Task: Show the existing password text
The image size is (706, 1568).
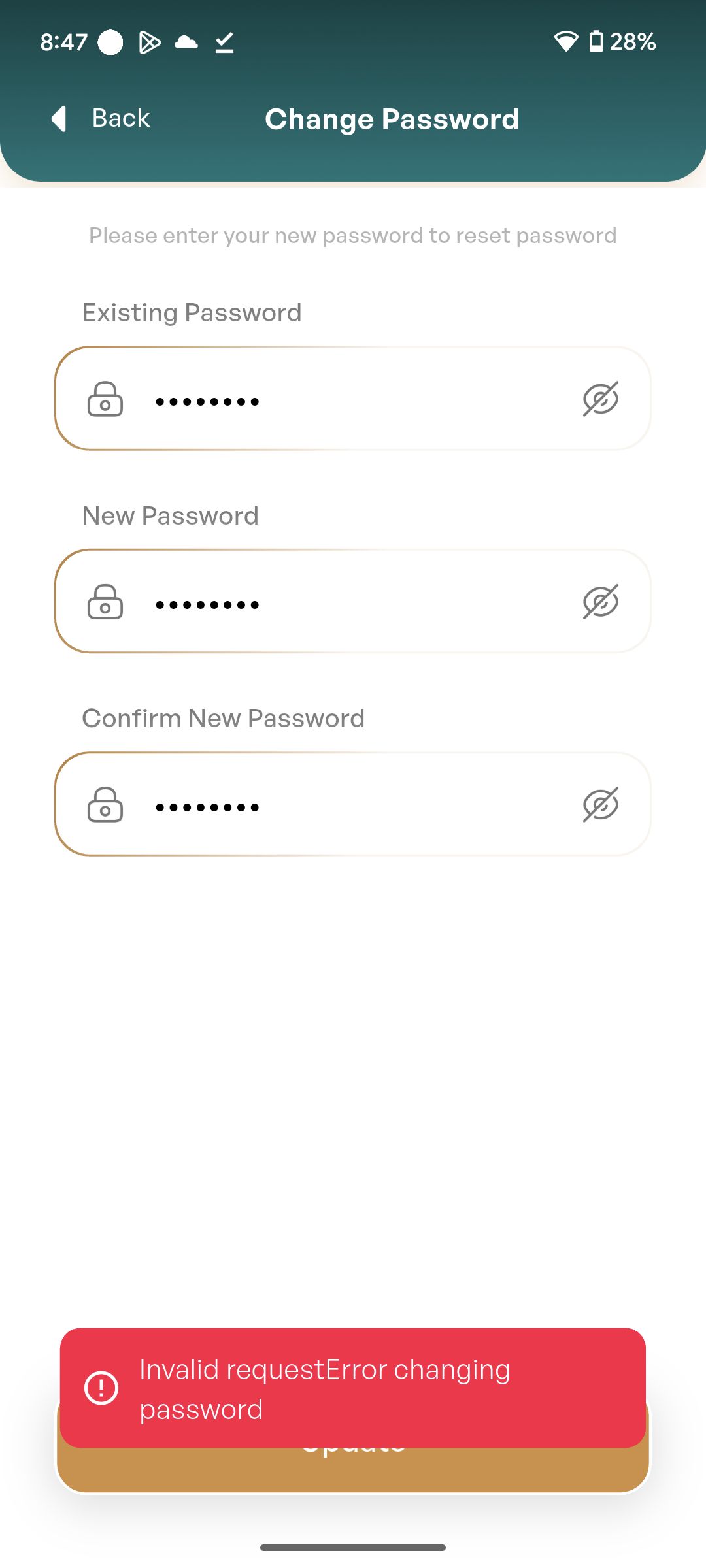Action: click(600, 399)
